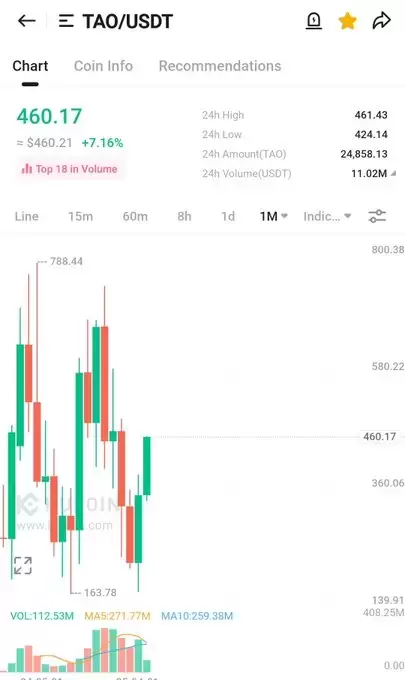The height and width of the screenshot is (680, 405).
Task: Open chart settings sliders icon
Action: [377, 216]
